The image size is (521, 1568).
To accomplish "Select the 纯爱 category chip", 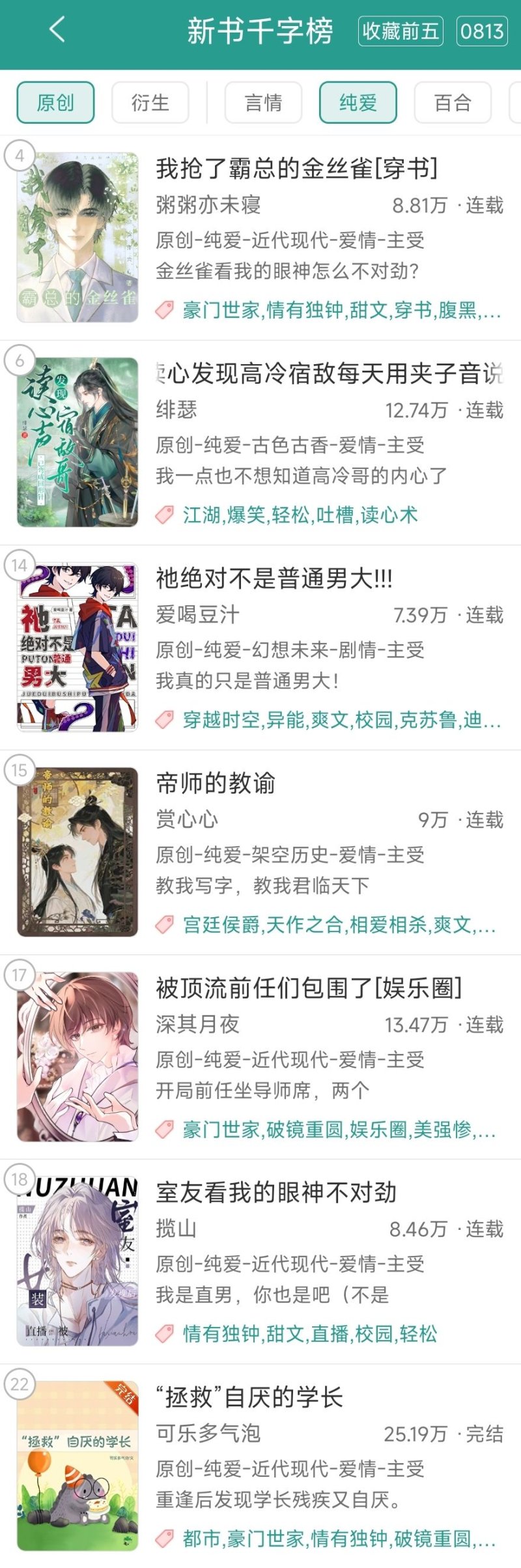I will (358, 102).
